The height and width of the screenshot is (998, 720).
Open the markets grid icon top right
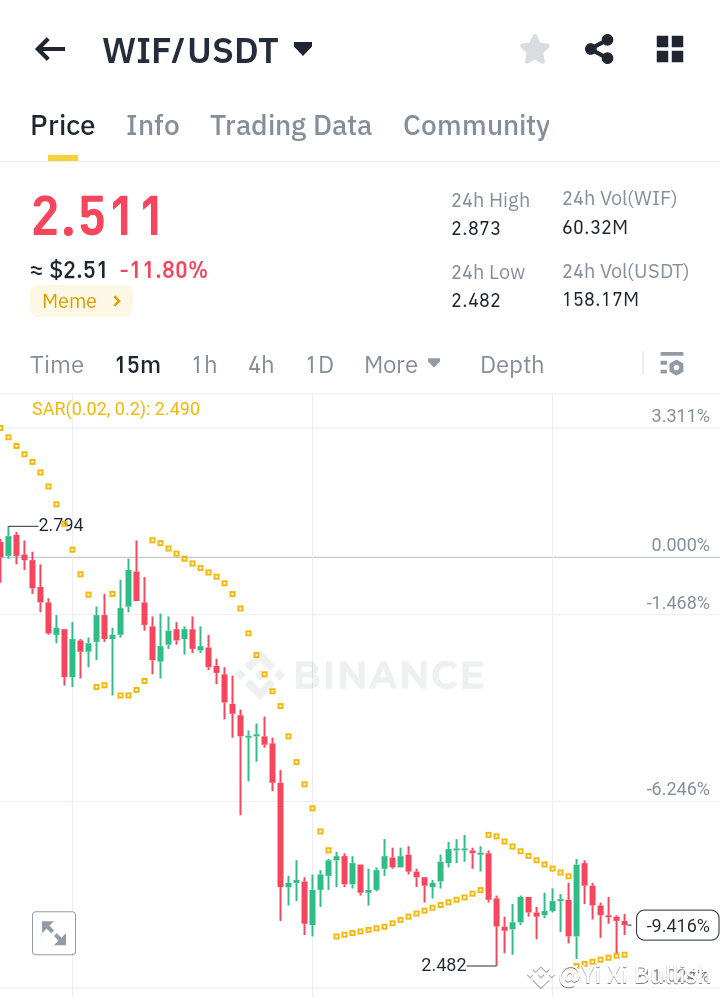pyautogui.click(x=669, y=48)
